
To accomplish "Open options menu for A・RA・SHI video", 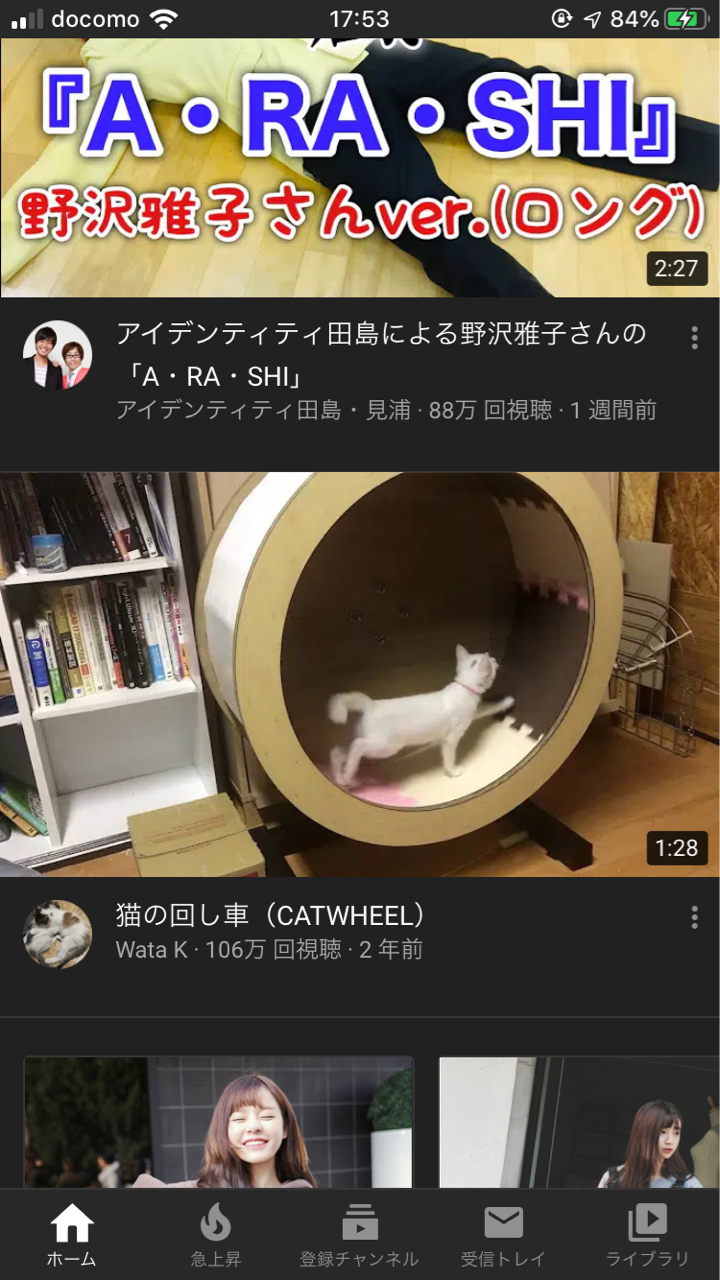I will tap(694, 339).
